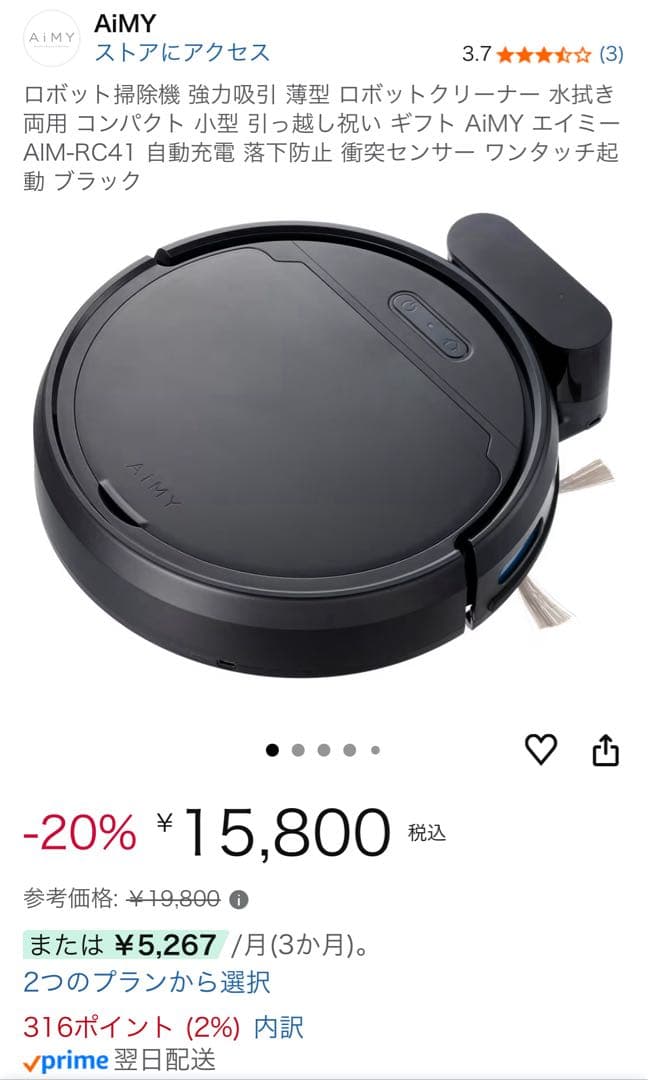This screenshot has height=1080, width=648.
Task: Share this product listing
Action: click(606, 750)
